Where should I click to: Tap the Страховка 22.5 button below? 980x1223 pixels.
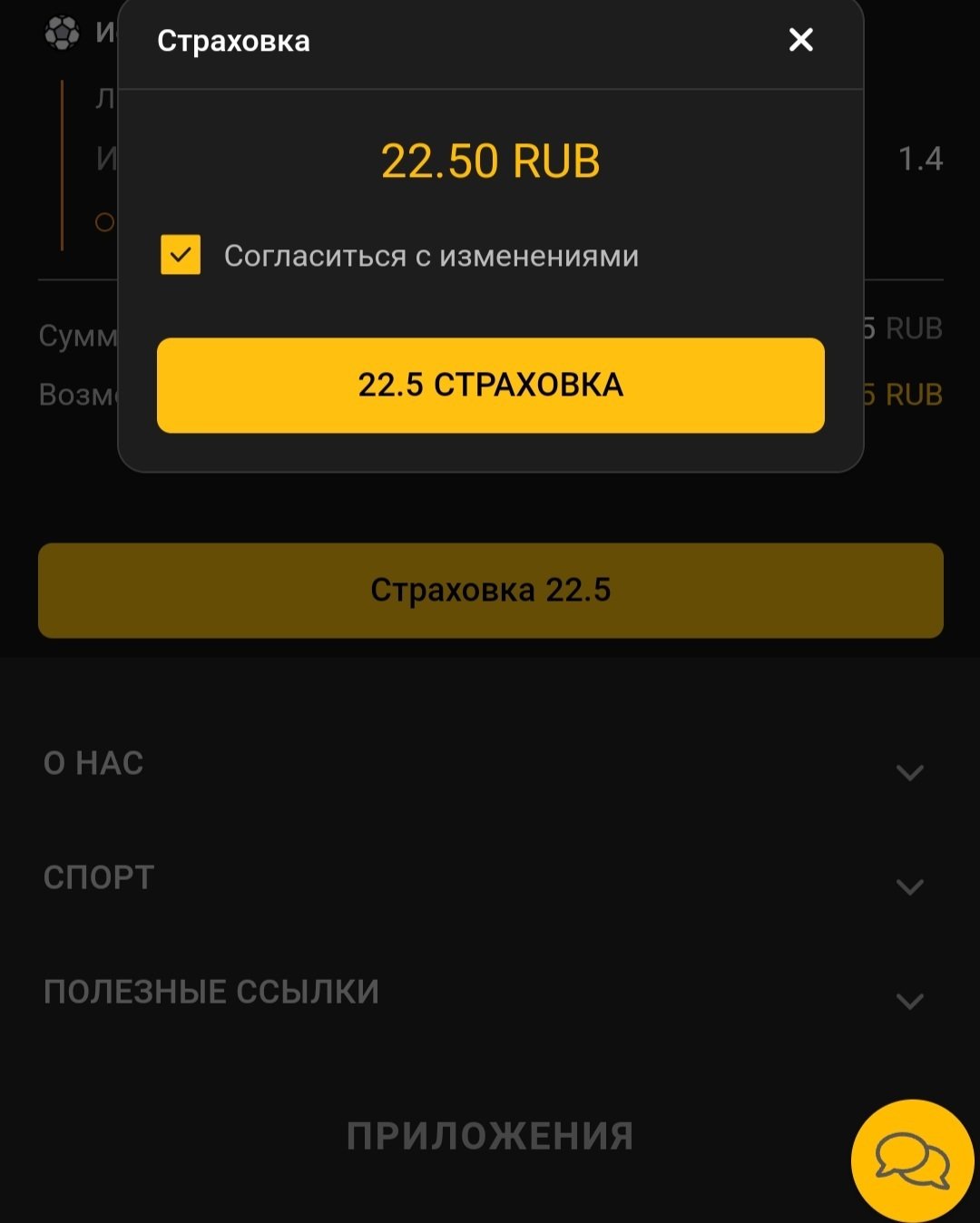pyautogui.click(x=490, y=591)
